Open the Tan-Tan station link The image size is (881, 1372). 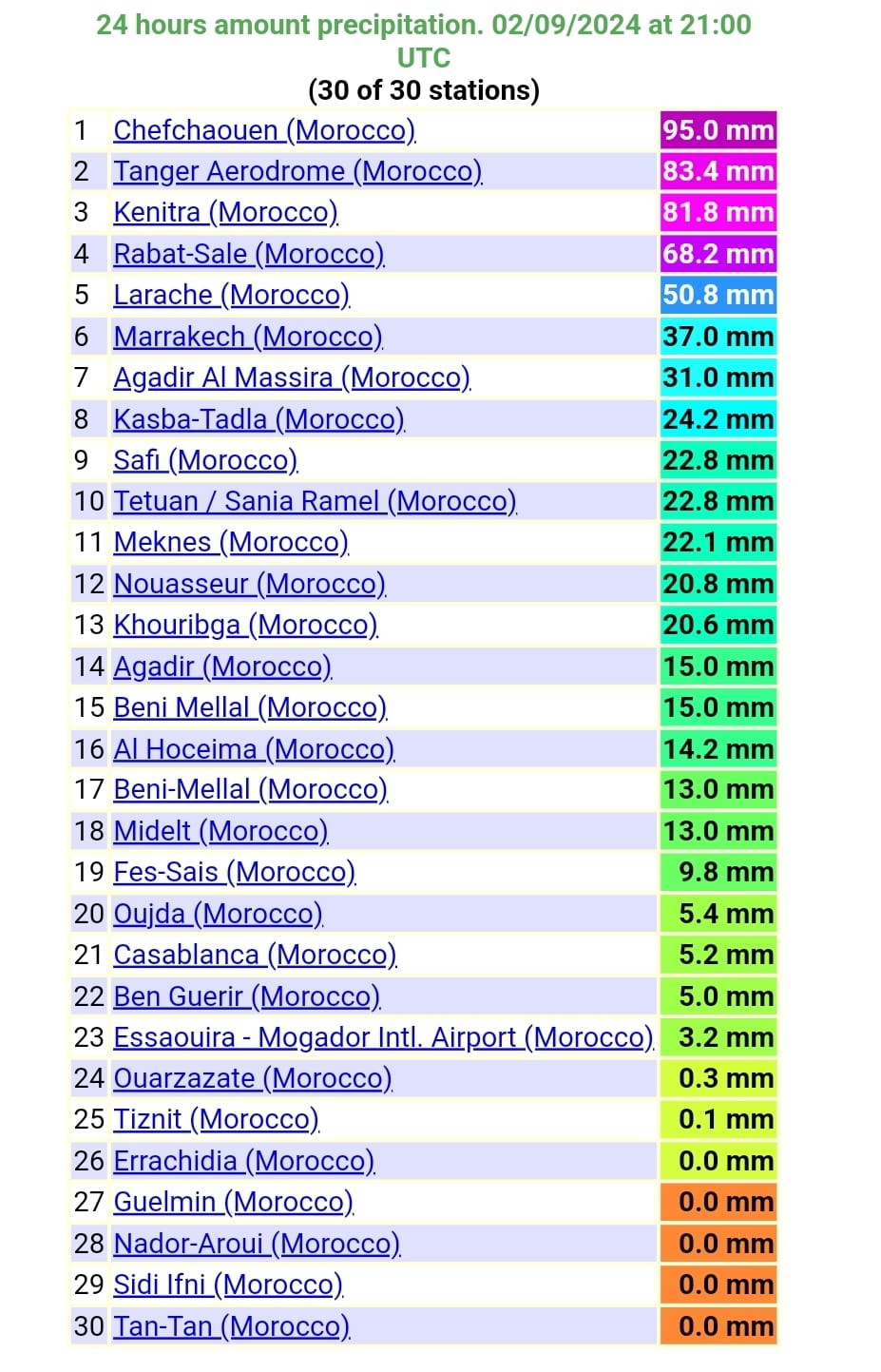232,1325
